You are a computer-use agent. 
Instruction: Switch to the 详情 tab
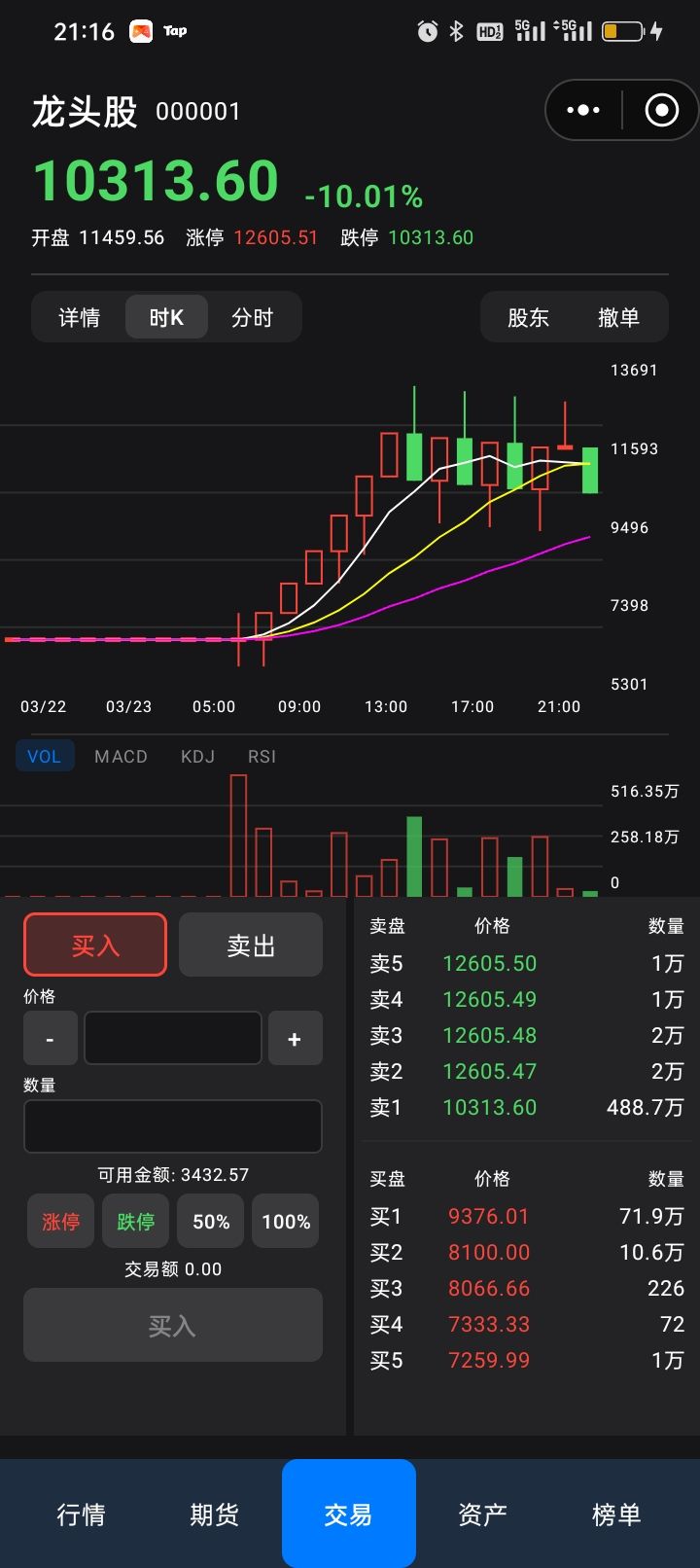coord(79,318)
